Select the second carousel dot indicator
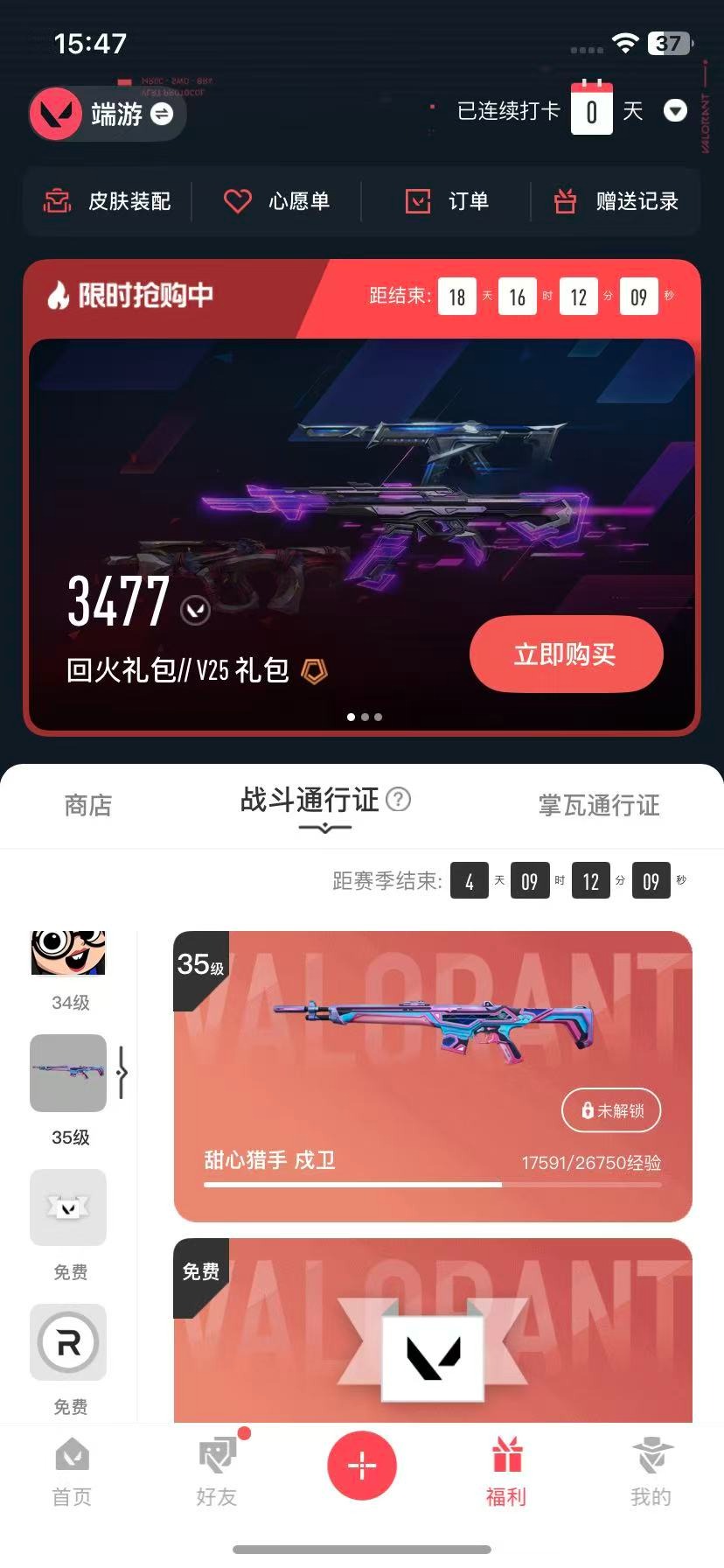This screenshot has width=724, height=1568. tap(364, 717)
